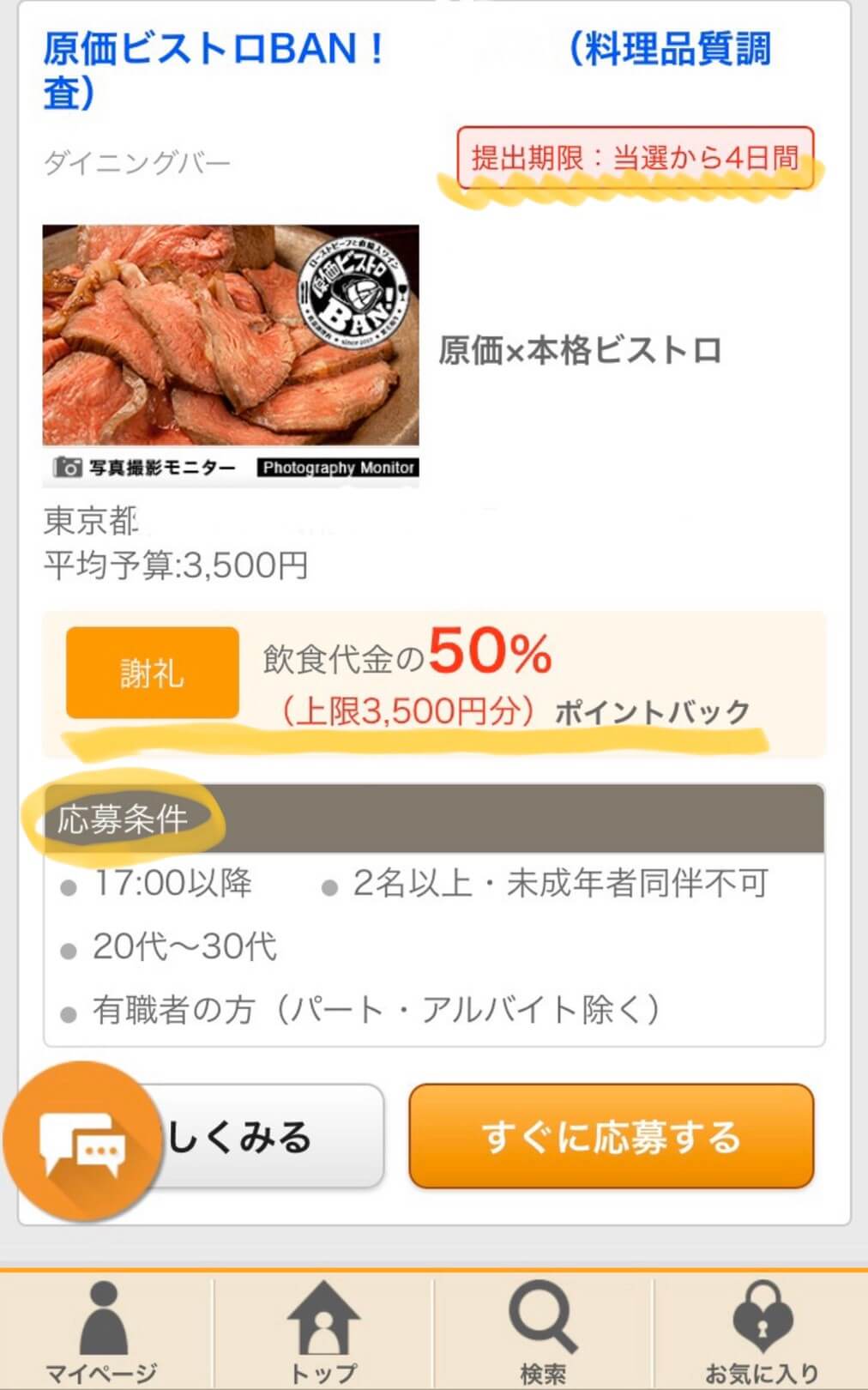Open the お気に入り favorites tab
Image resolution: width=868 pixels, height=1390 pixels.
762,1332
